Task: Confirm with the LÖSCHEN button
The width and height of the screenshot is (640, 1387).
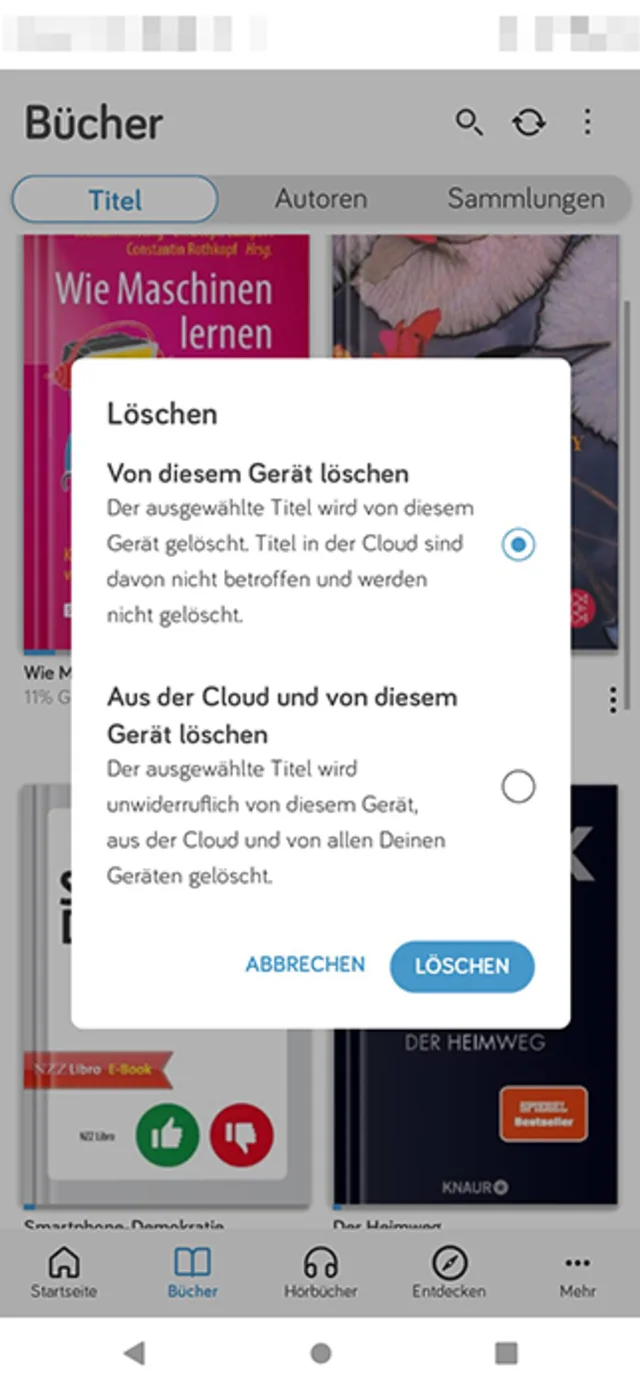Action: pos(462,966)
